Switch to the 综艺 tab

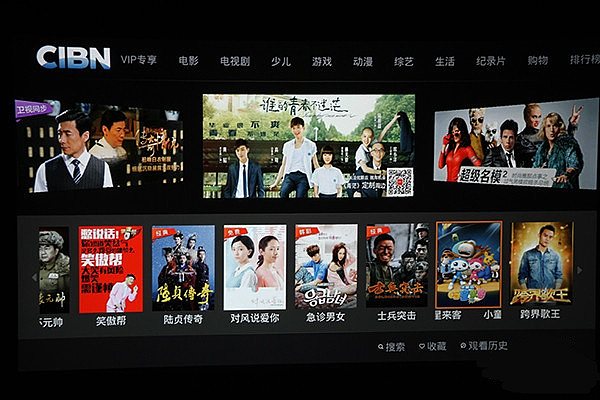404,61
